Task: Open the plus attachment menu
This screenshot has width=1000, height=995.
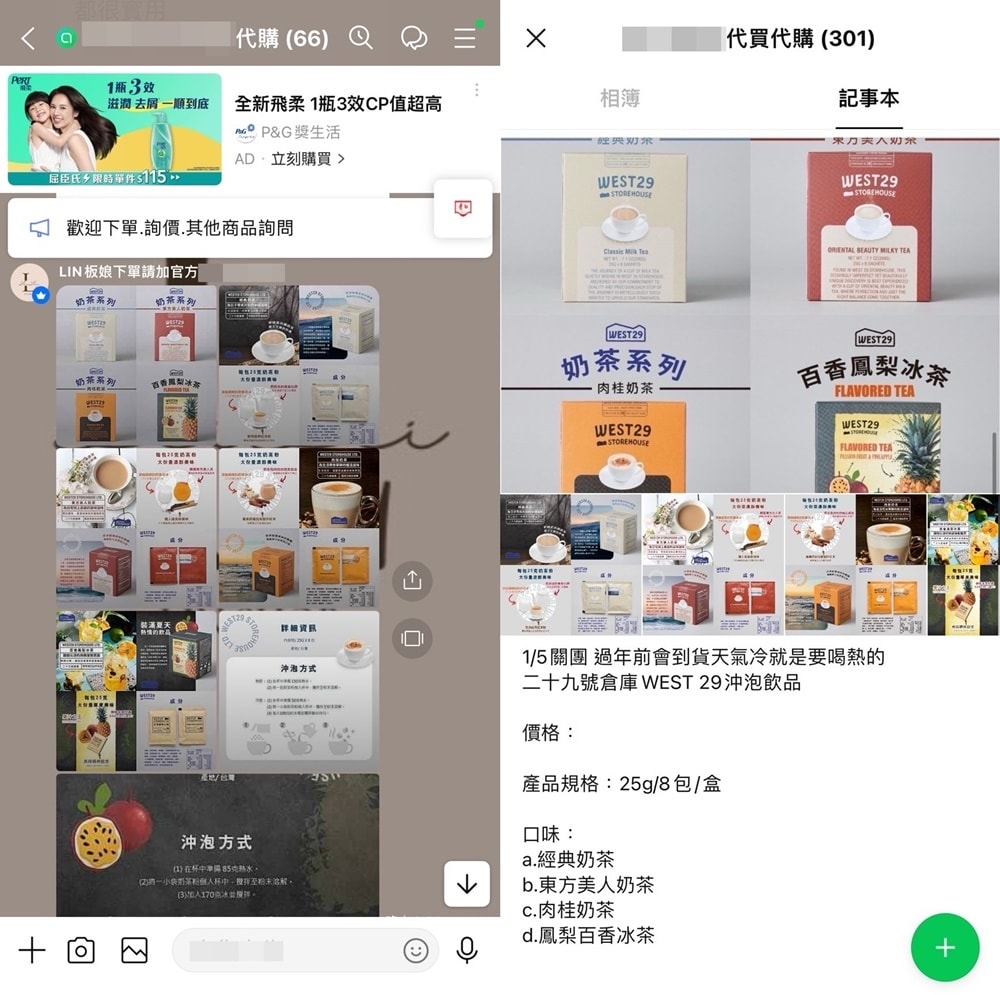Action: point(32,950)
